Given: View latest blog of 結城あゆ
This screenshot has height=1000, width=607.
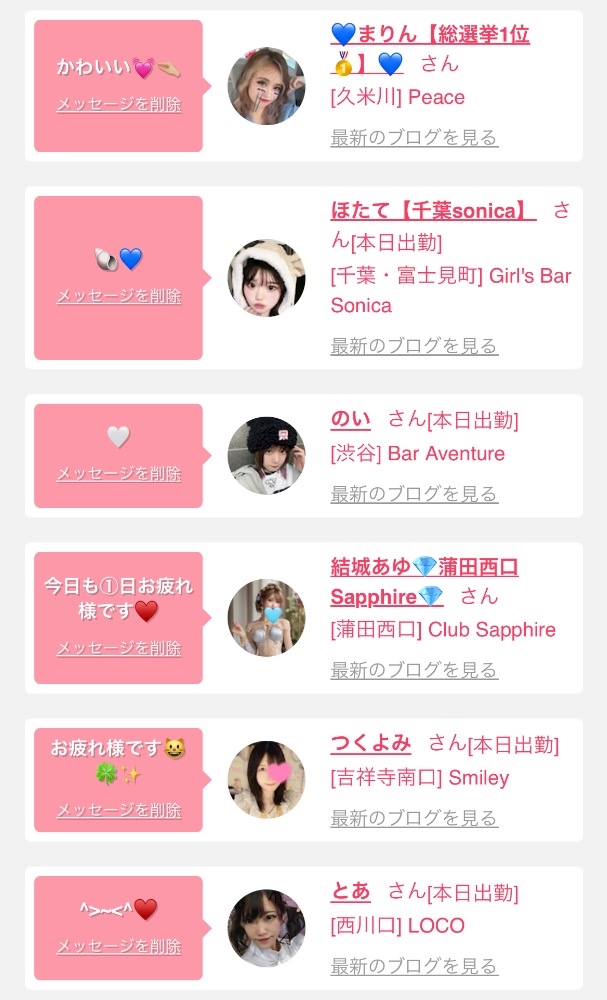Looking at the screenshot, I should coord(414,670).
